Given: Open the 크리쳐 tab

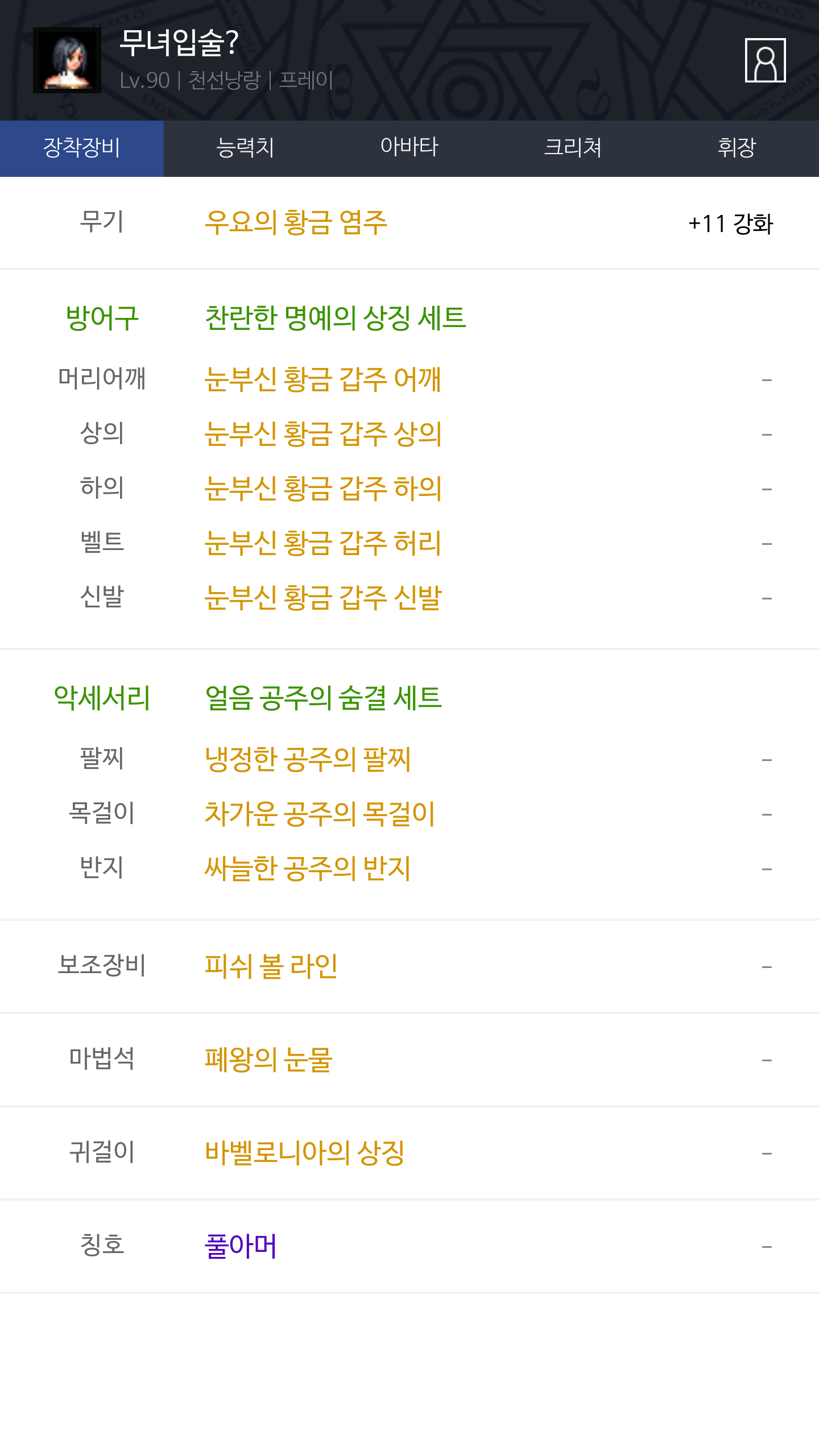Looking at the screenshot, I should [x=573, y=148].
